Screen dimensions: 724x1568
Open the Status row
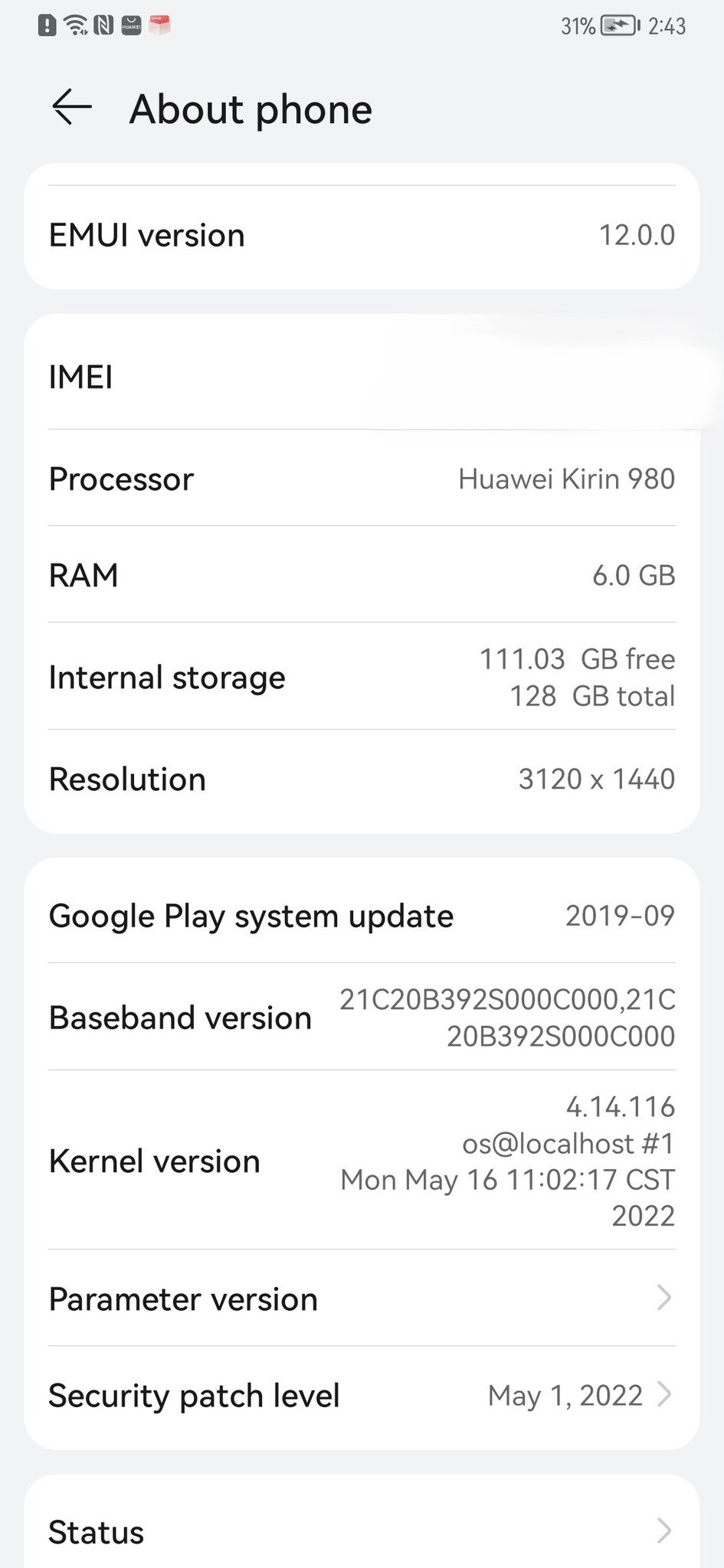point(362,1531)
